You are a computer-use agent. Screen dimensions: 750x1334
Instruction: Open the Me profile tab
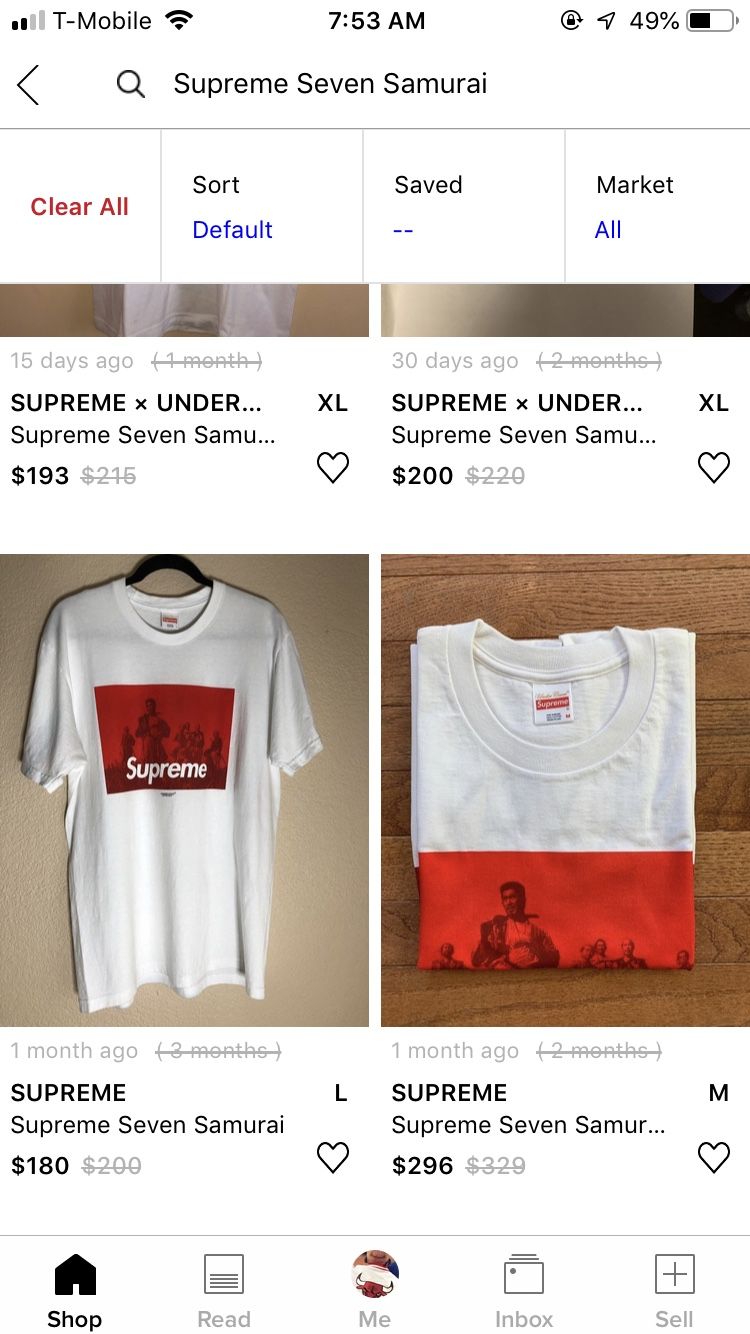(x=375, y=1290)
